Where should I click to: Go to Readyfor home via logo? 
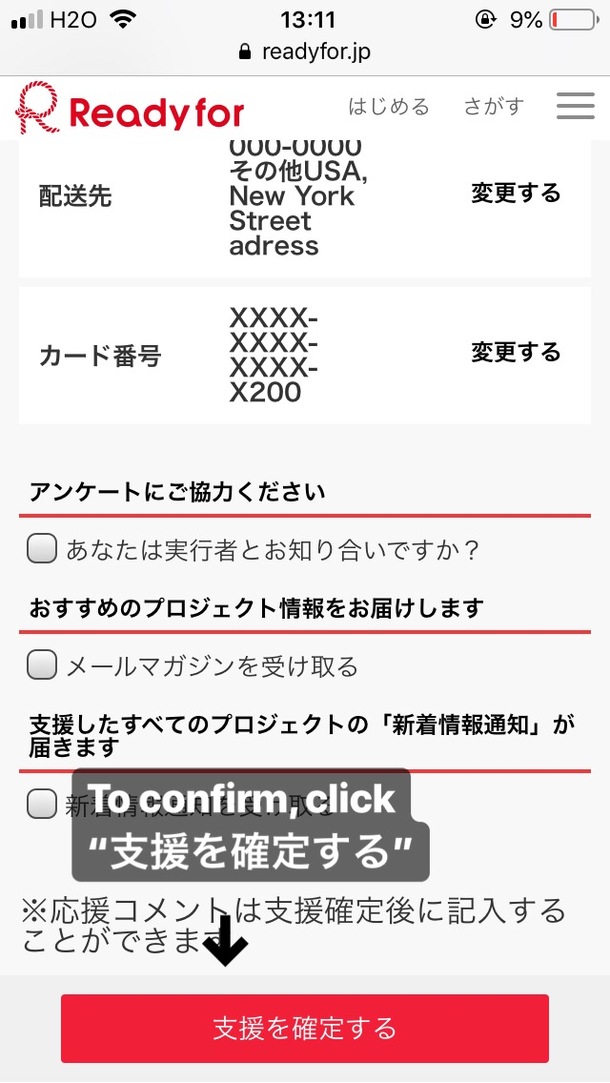pyautogui.click(x=130, y=110)
